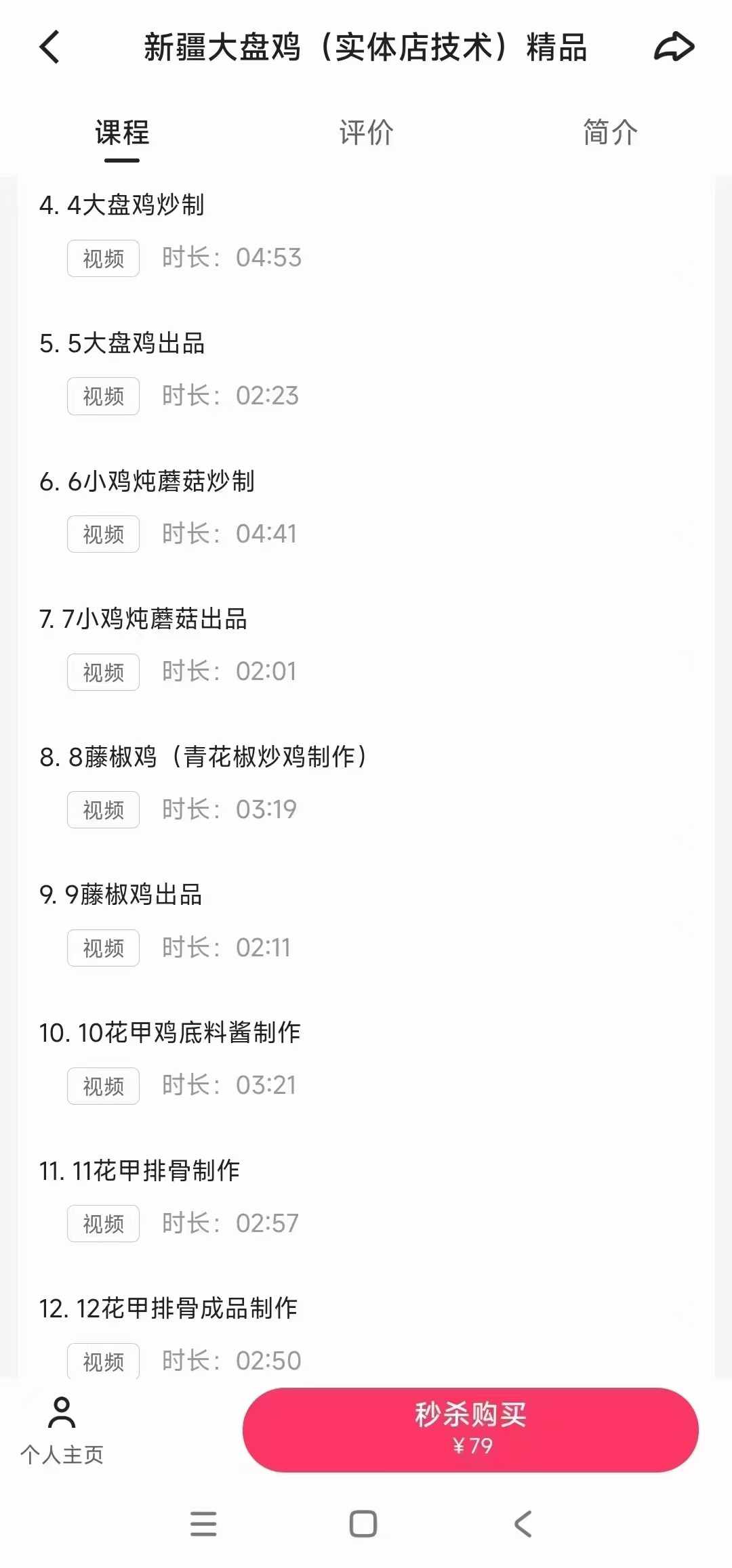Tap the 视频 badge under 9藤椒鸡出品
The height and width of the screenshot is (1568, 732).
pos(103,948)
